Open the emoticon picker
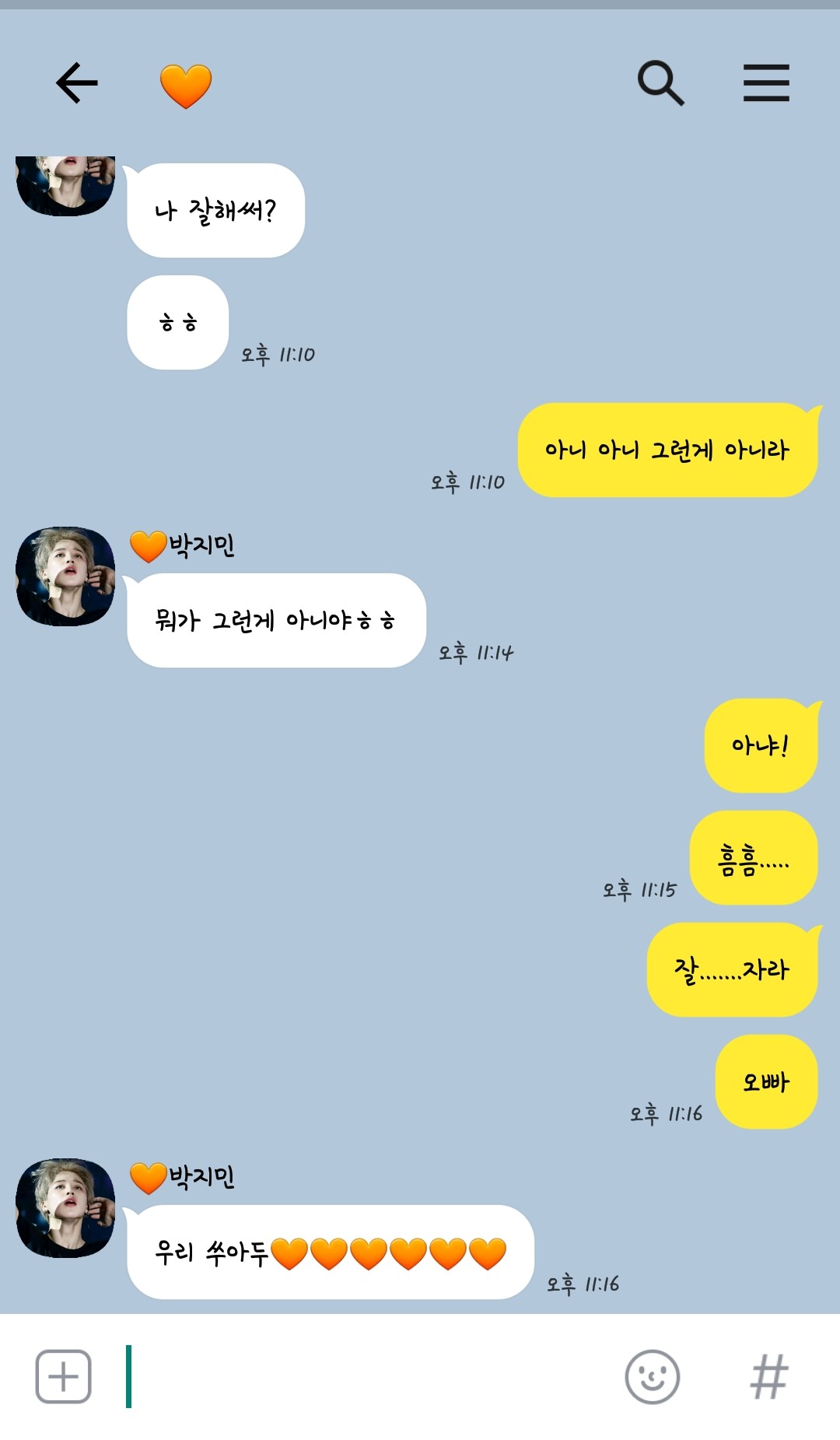Image resolution: width=840 pixels, height=1440 pixels. click(x=653, y=1376)
